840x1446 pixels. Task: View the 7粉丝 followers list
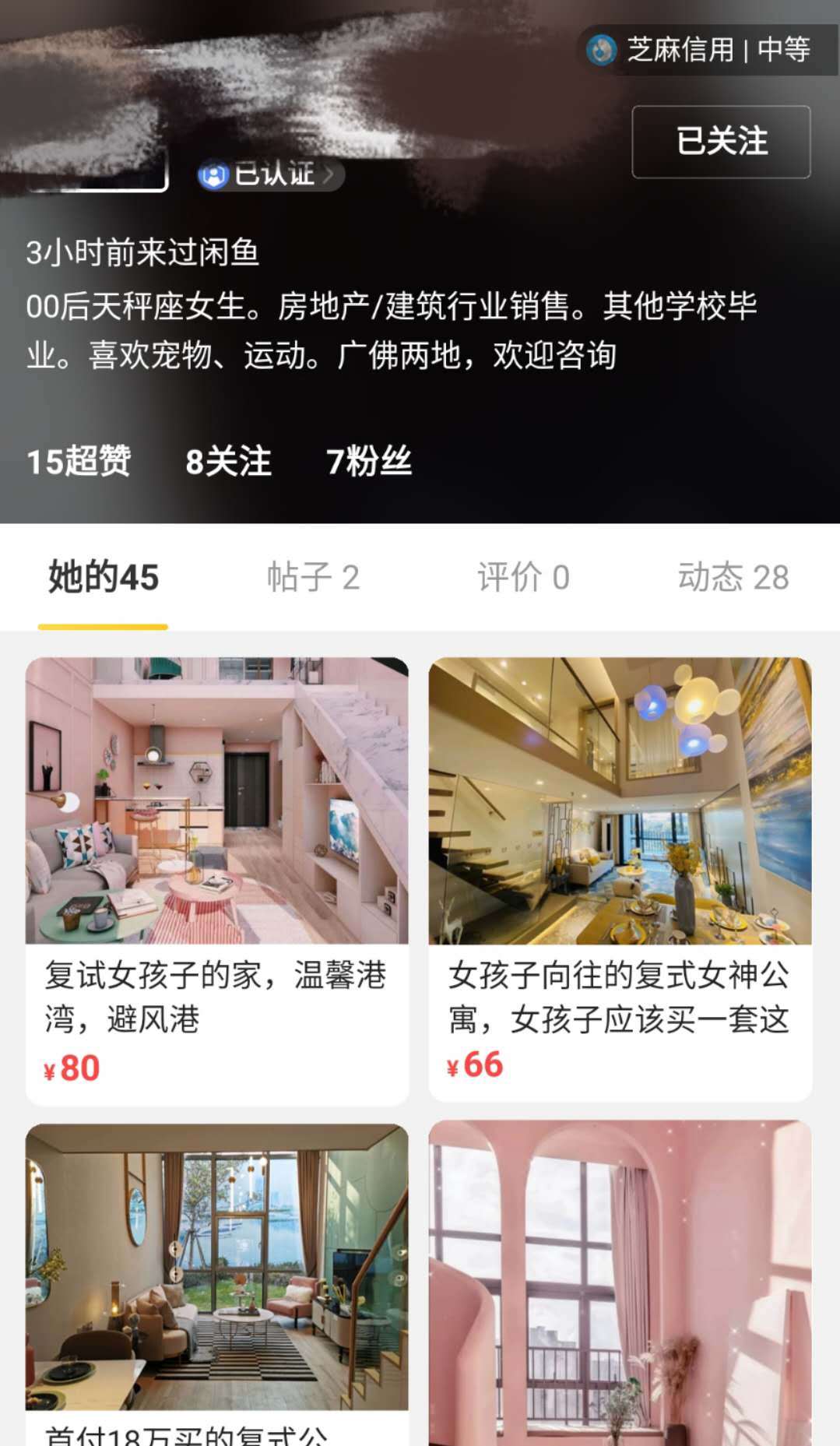[370, 463]
